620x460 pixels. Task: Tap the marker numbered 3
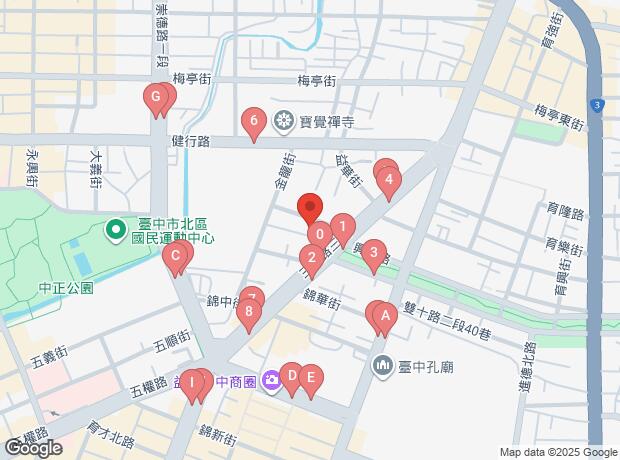click(x=373, y=252)
